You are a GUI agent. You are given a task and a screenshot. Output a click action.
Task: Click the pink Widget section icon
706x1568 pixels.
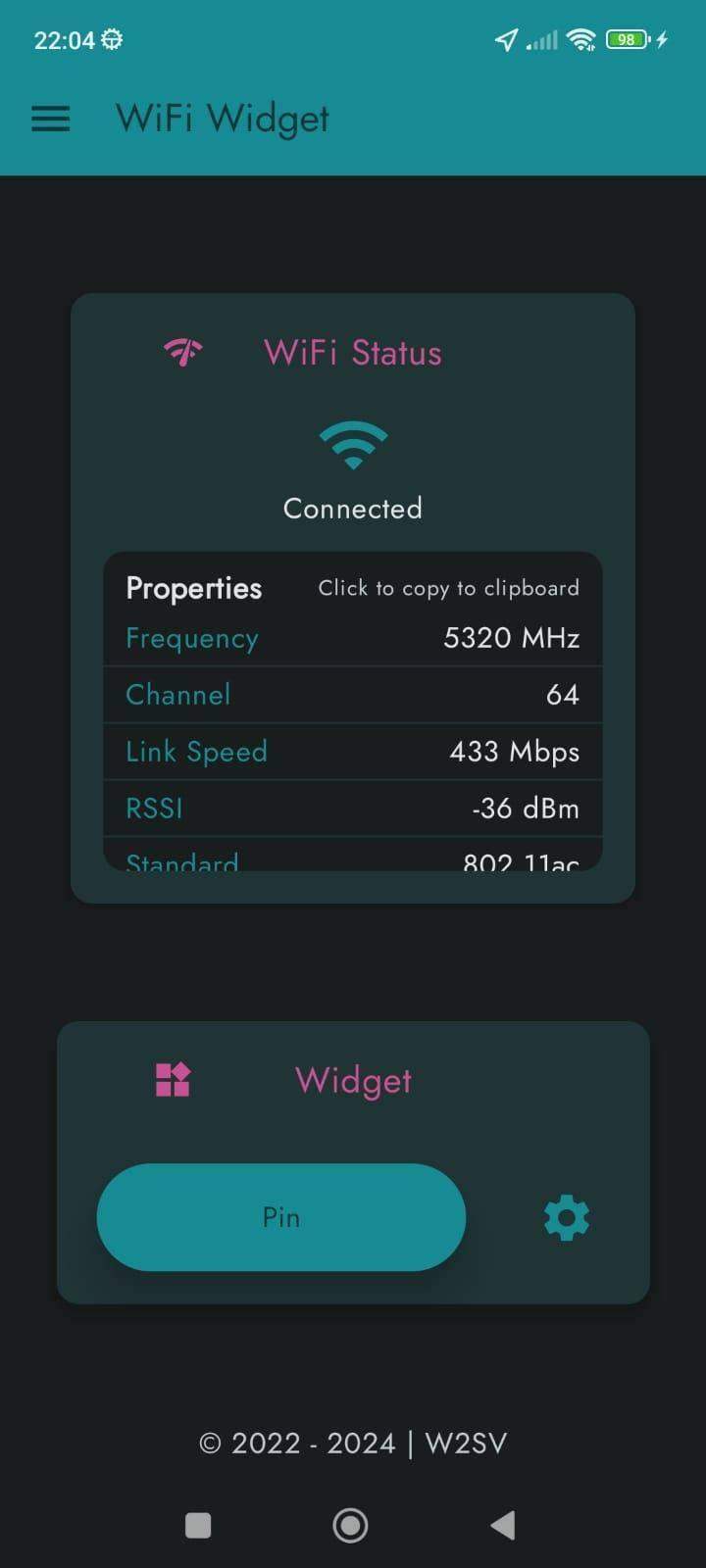coord(172,1080)
